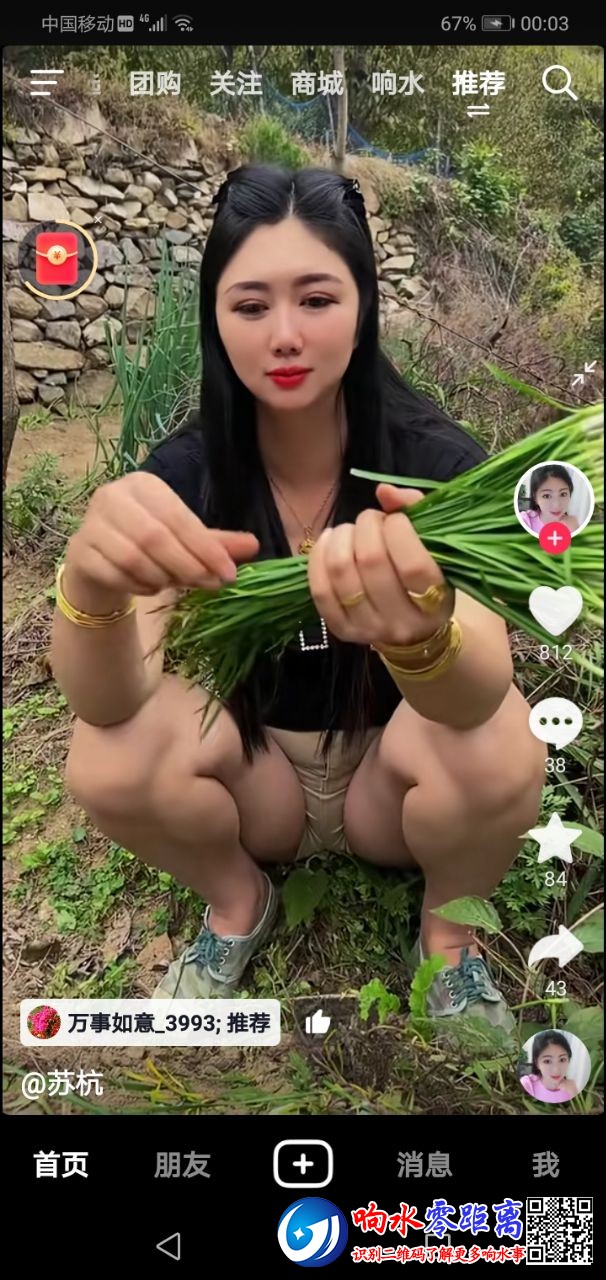
Task: Switch to the 响水 tab
Action: [x=398, y=84]
